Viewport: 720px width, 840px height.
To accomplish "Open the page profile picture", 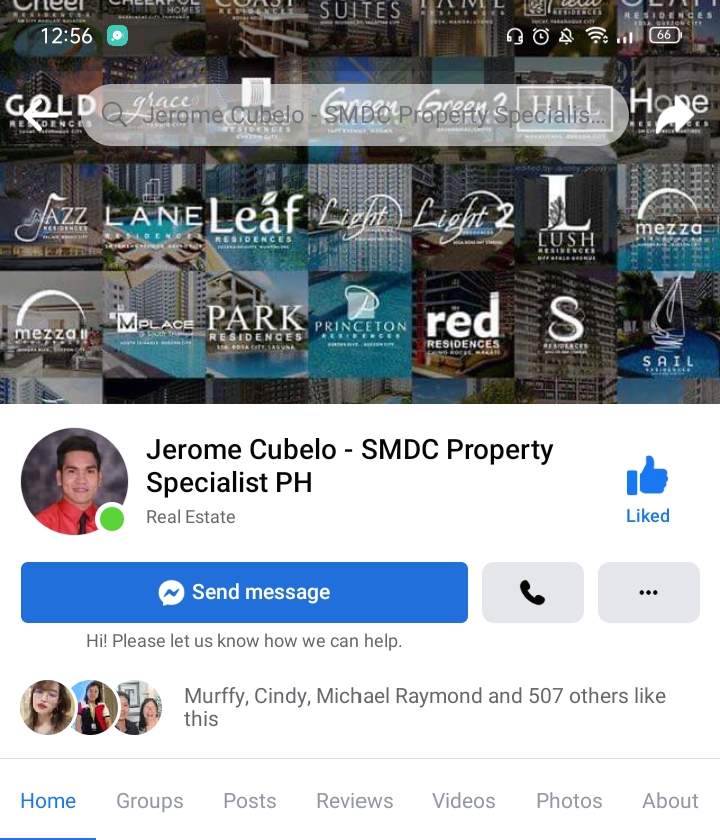I will 74,481.
